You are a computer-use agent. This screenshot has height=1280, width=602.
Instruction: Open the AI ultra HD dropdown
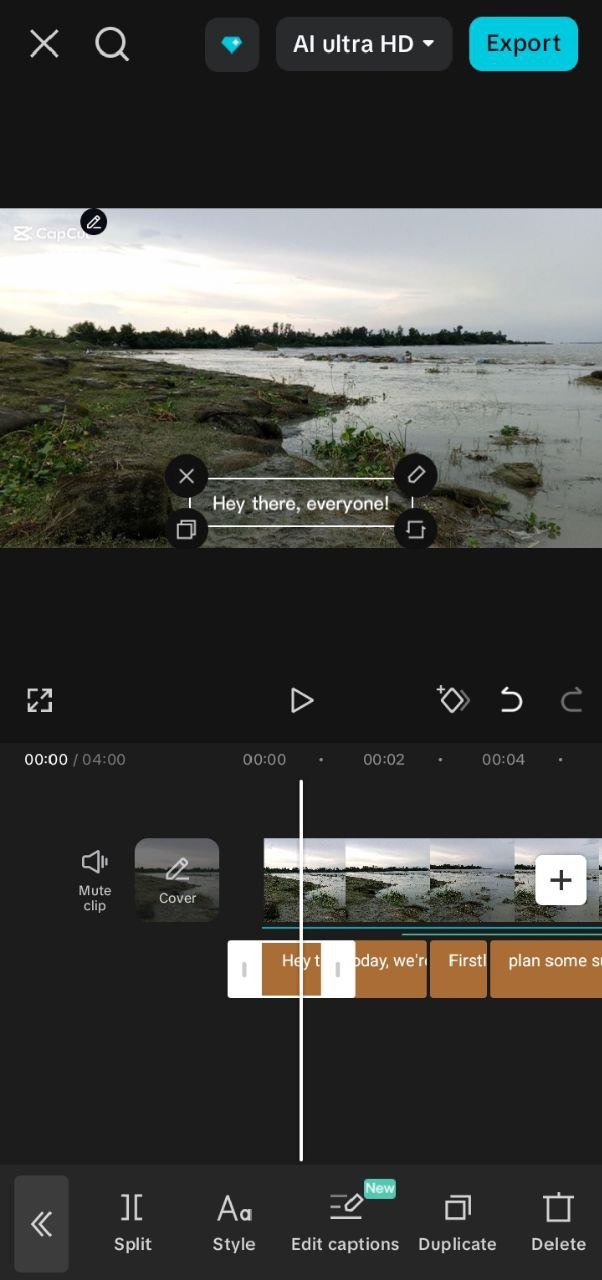click(364, 44)
